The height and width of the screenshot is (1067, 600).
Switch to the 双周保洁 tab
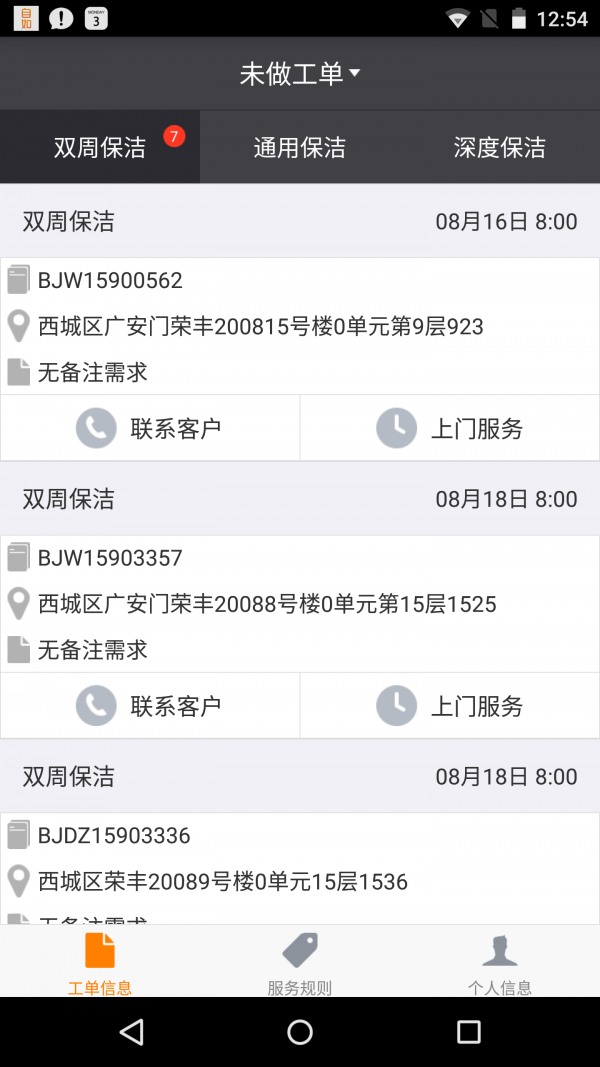(x=100, y=148)
